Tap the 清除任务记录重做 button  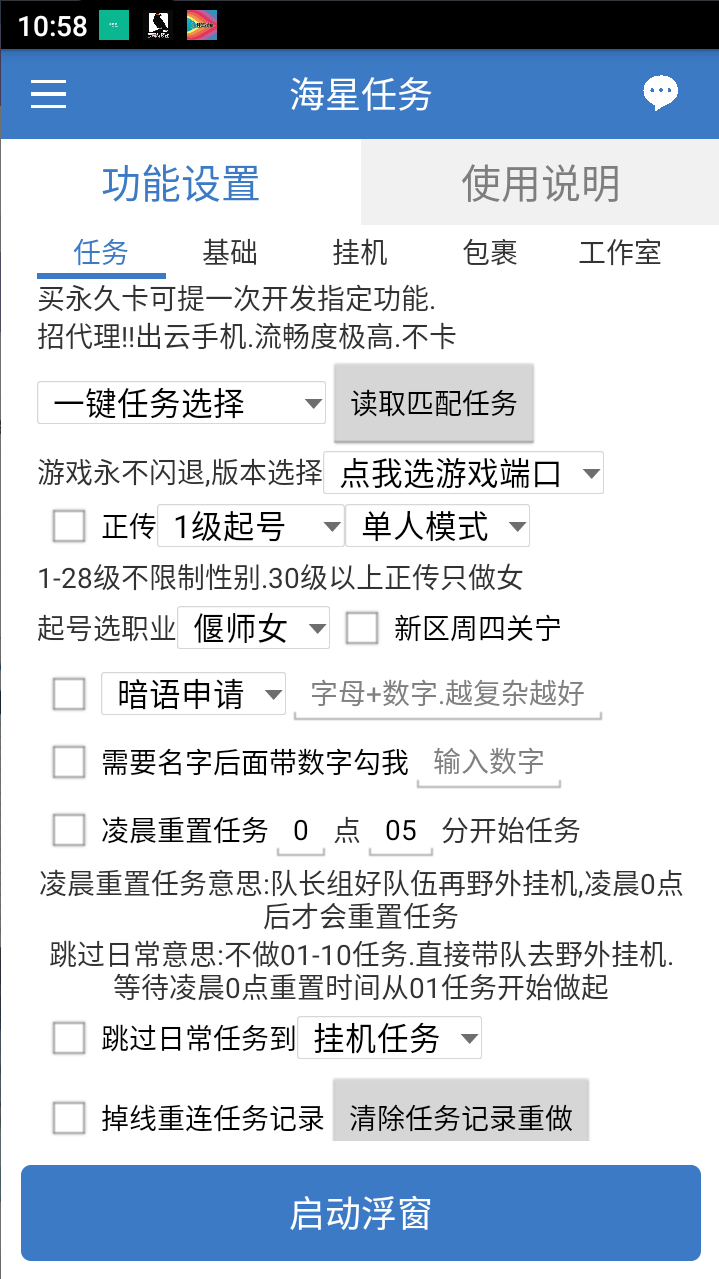[x=461, y=1118]
